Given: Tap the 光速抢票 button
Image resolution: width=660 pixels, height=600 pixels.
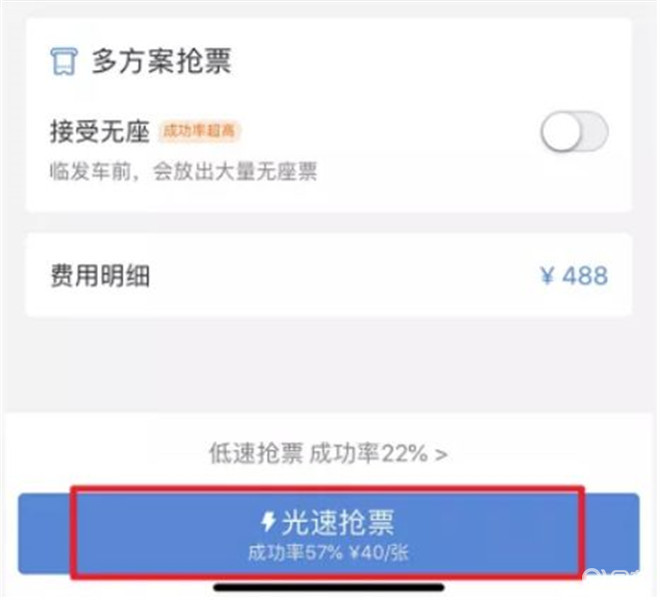Looking at the screenshot, I should point(328,532).
